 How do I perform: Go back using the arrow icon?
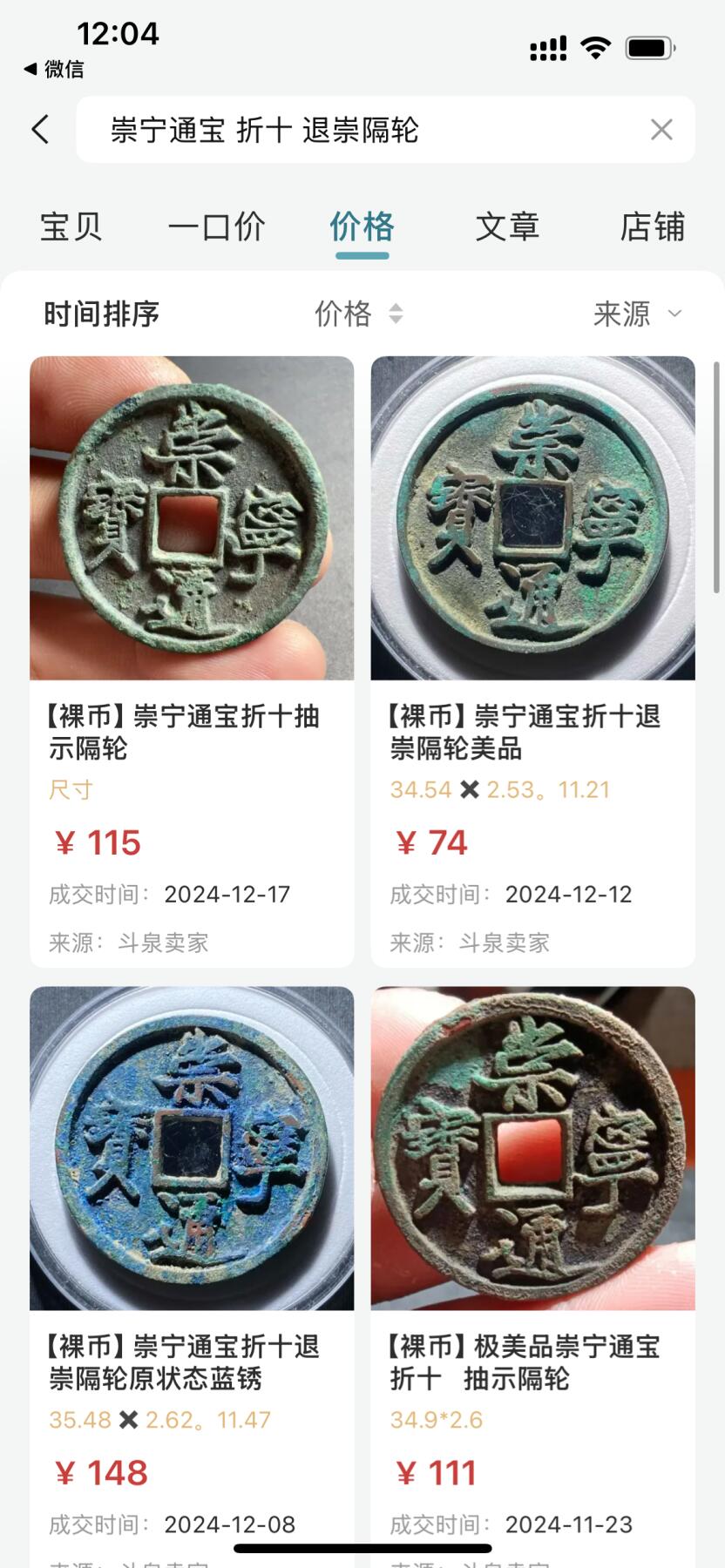(x=40, y=130)
